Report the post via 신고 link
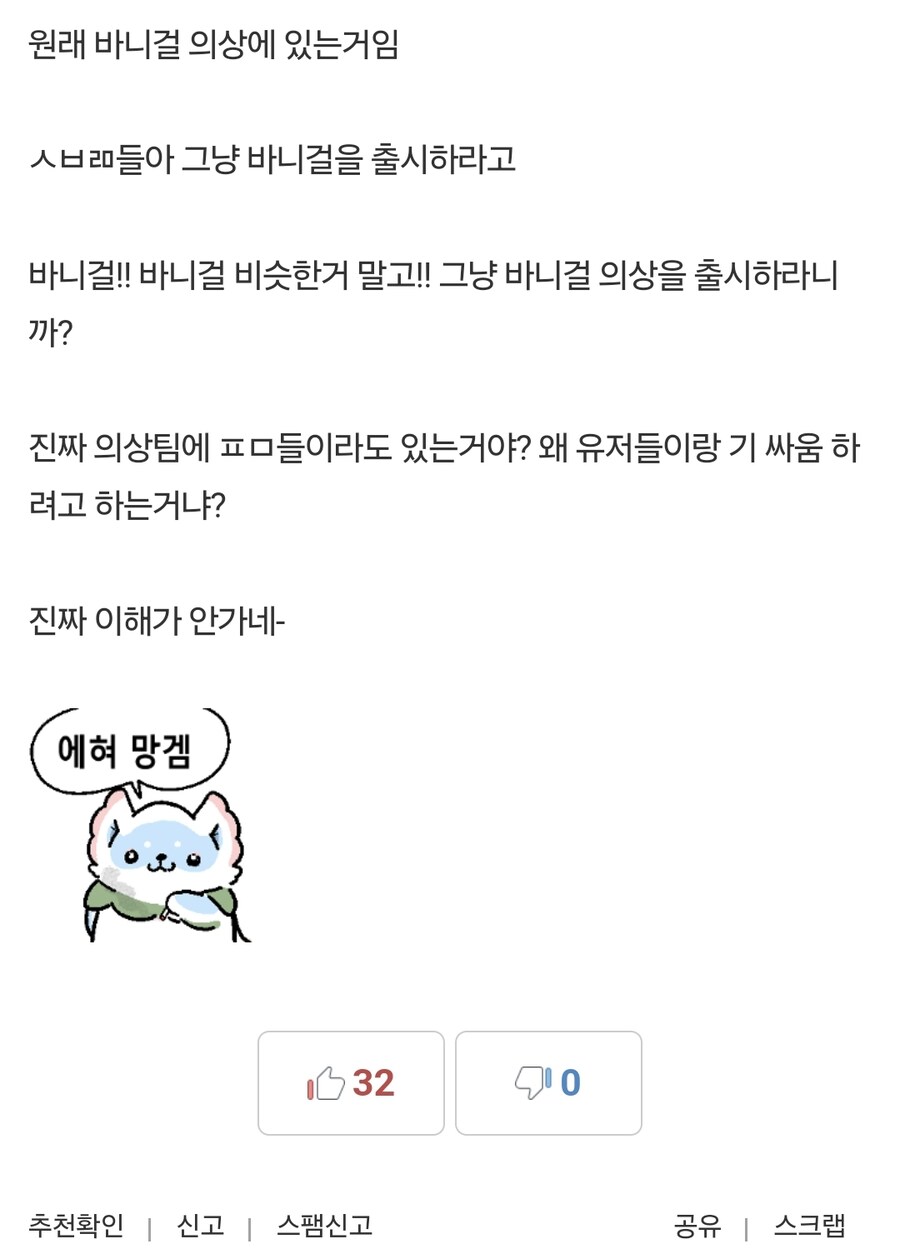This screenshot has width=900, height=1254. [x=199, y=1224]
